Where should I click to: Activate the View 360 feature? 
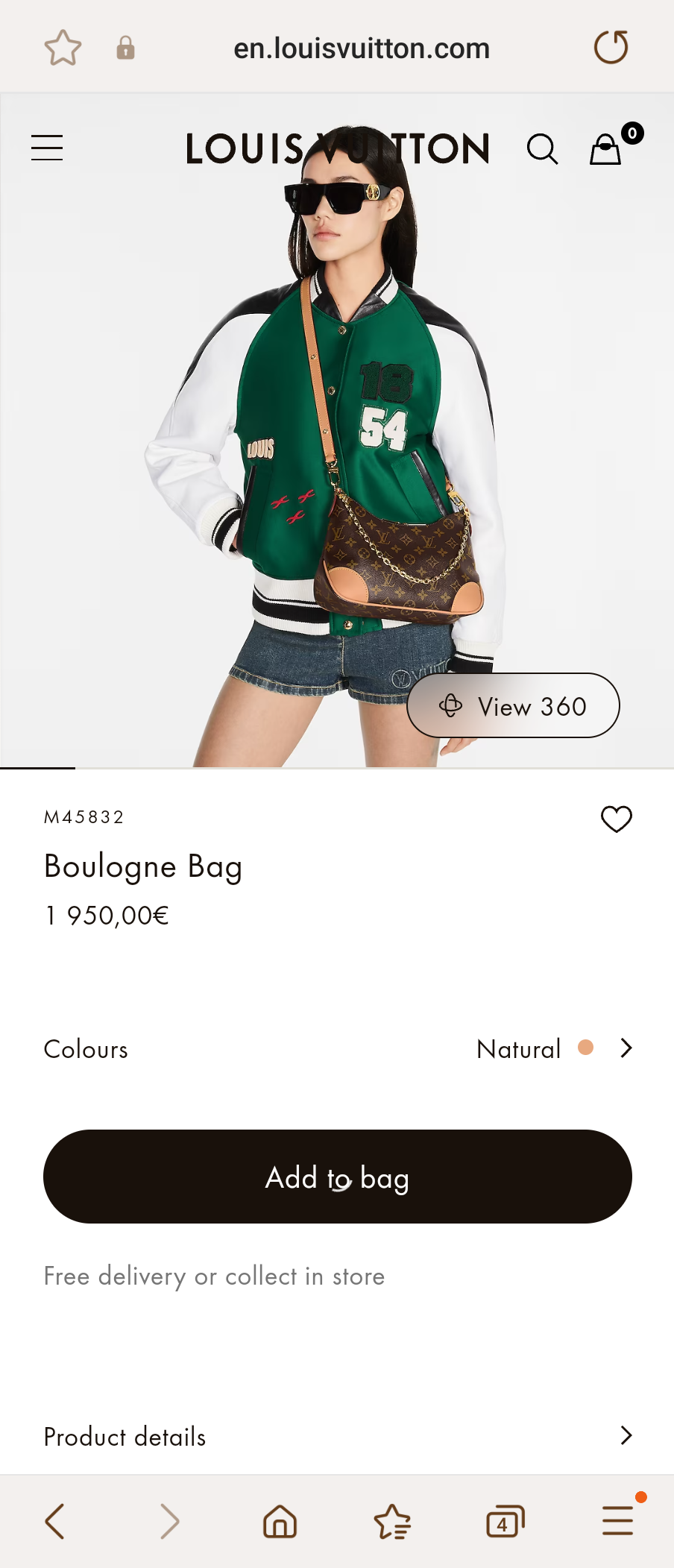(x=513, y=705)
